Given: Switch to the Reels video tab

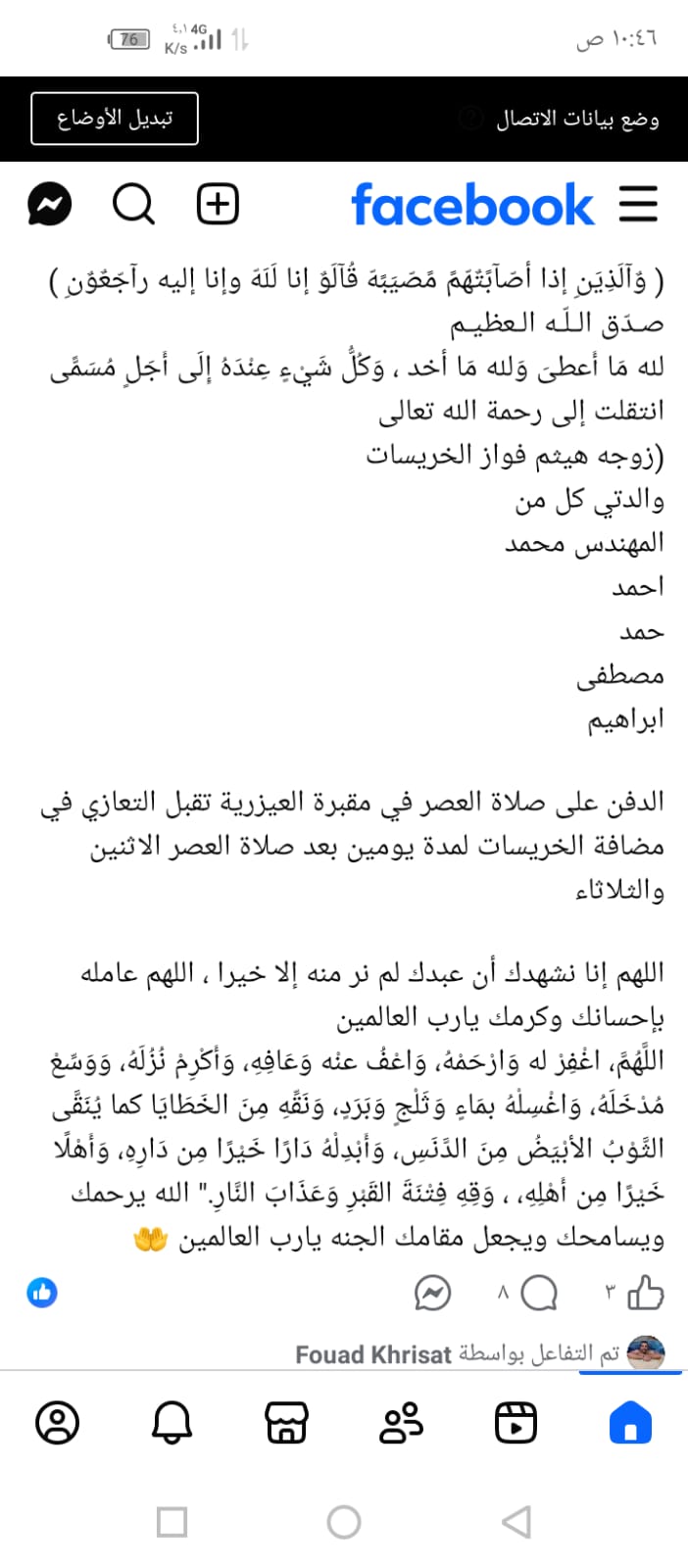Looking at the screenshot, I should point(516,1422).
